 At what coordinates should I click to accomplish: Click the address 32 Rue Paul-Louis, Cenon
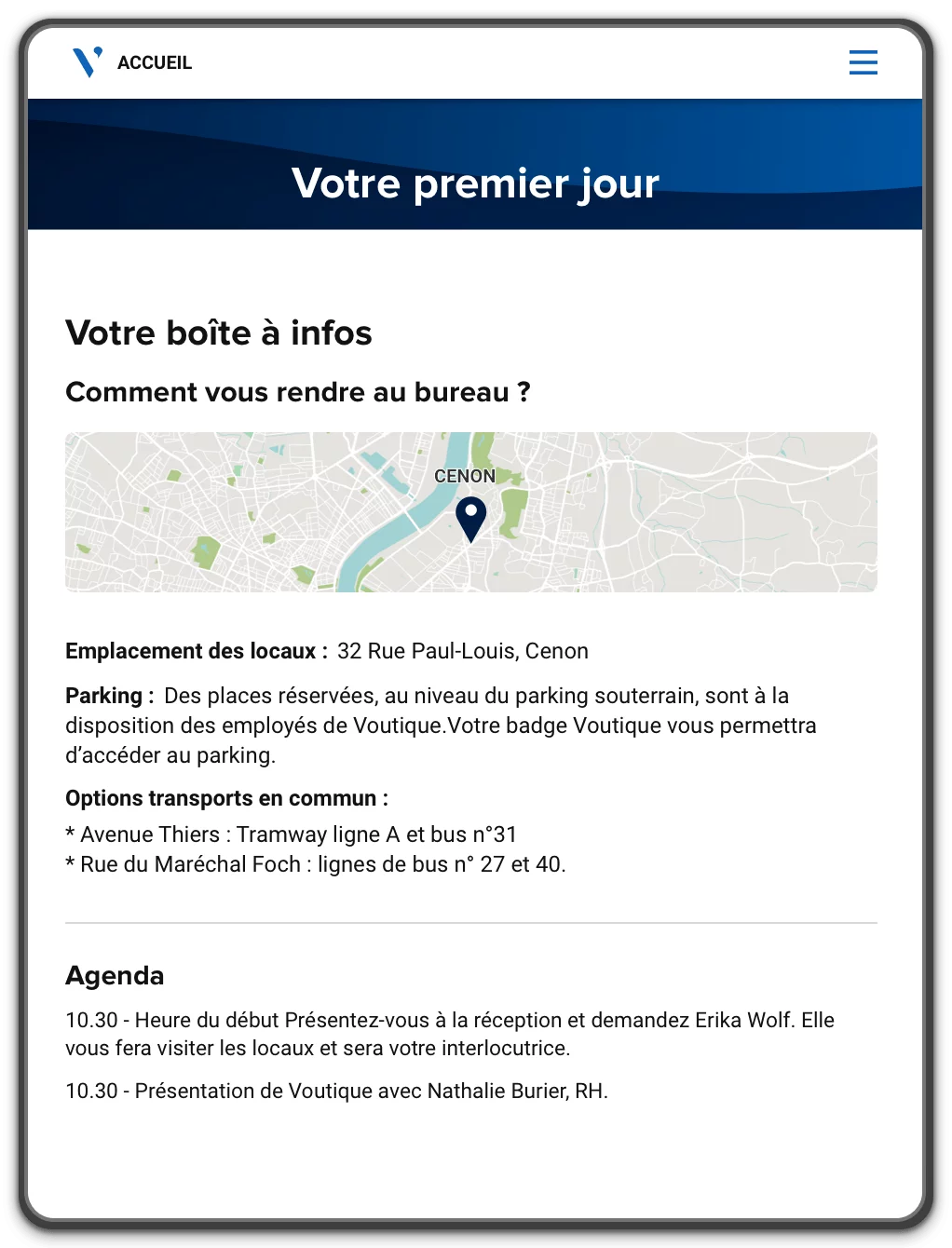463,651
